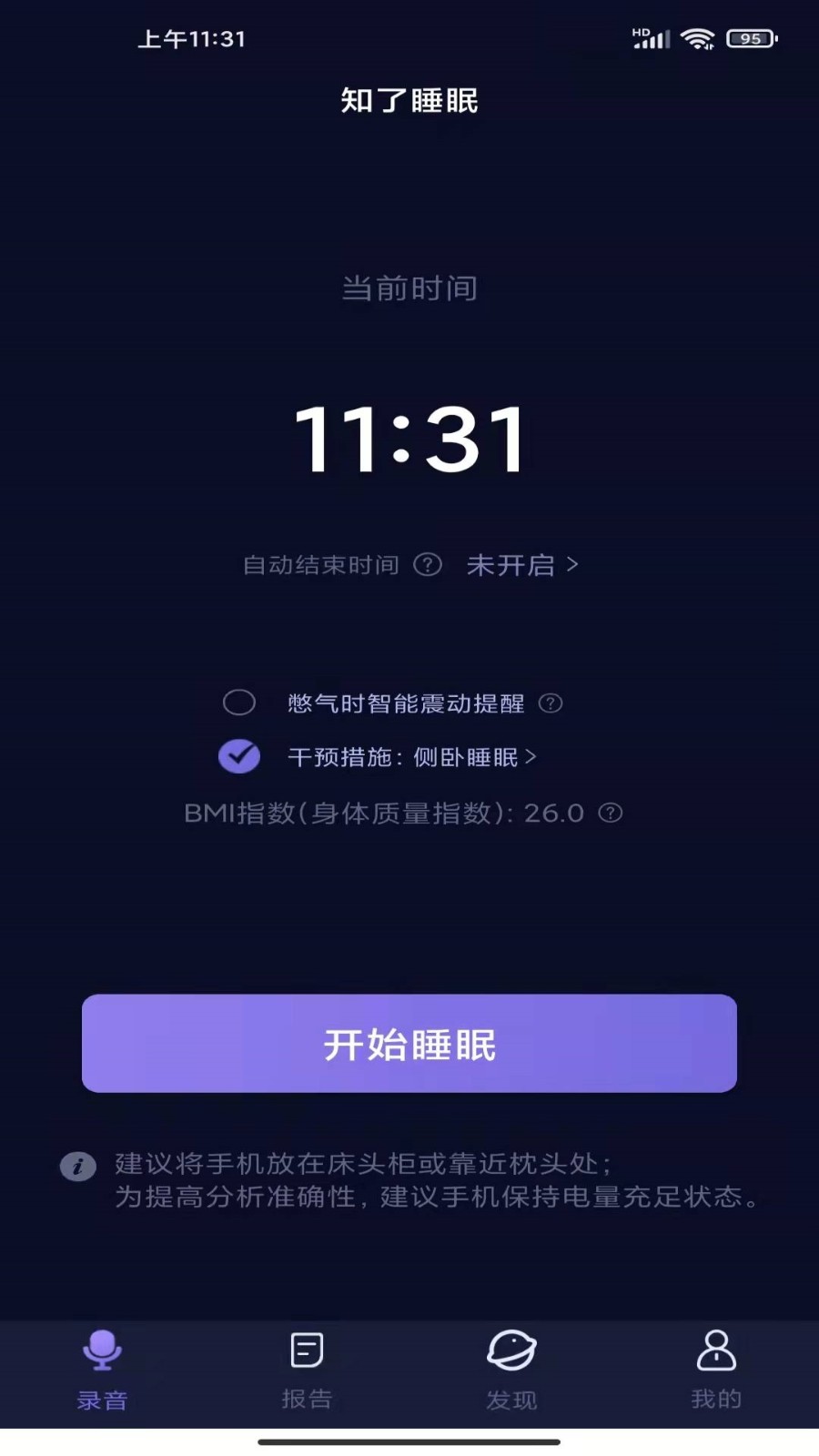
Task: Click the help icon beside 自动结束时间
Action: [x=426, y=566]
